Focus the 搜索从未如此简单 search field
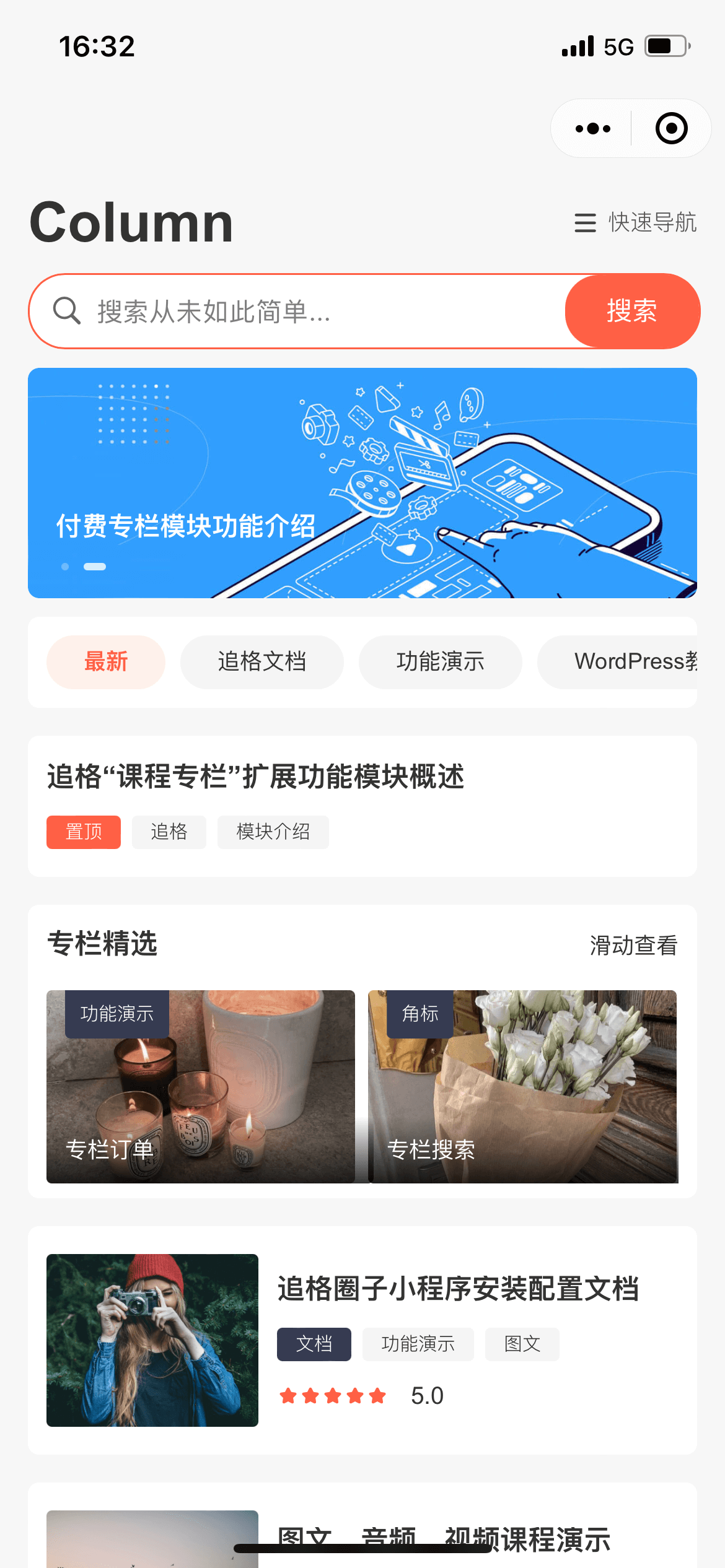The image size is (725, 1568). click(310, 311)
